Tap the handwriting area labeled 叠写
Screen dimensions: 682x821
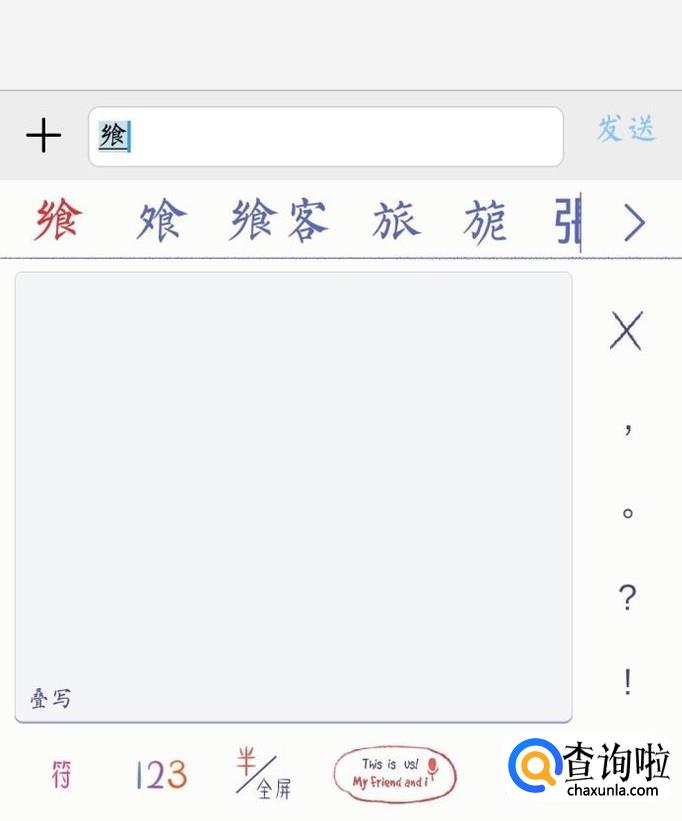pyautogui.click(x=293, y=496)
